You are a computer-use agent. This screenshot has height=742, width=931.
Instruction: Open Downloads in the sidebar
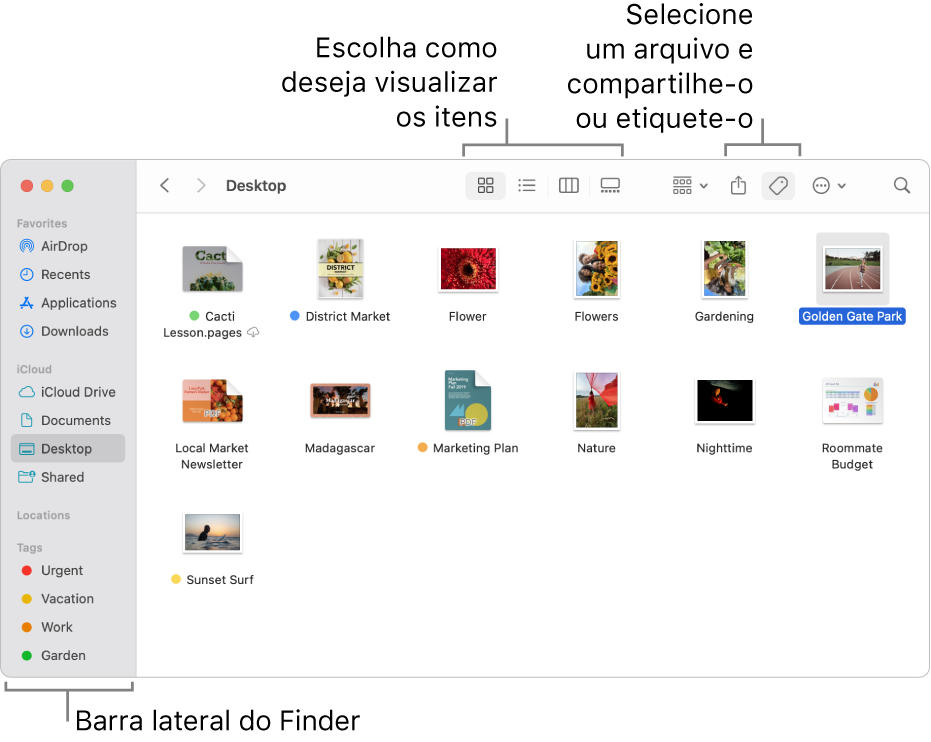point(74,331)
